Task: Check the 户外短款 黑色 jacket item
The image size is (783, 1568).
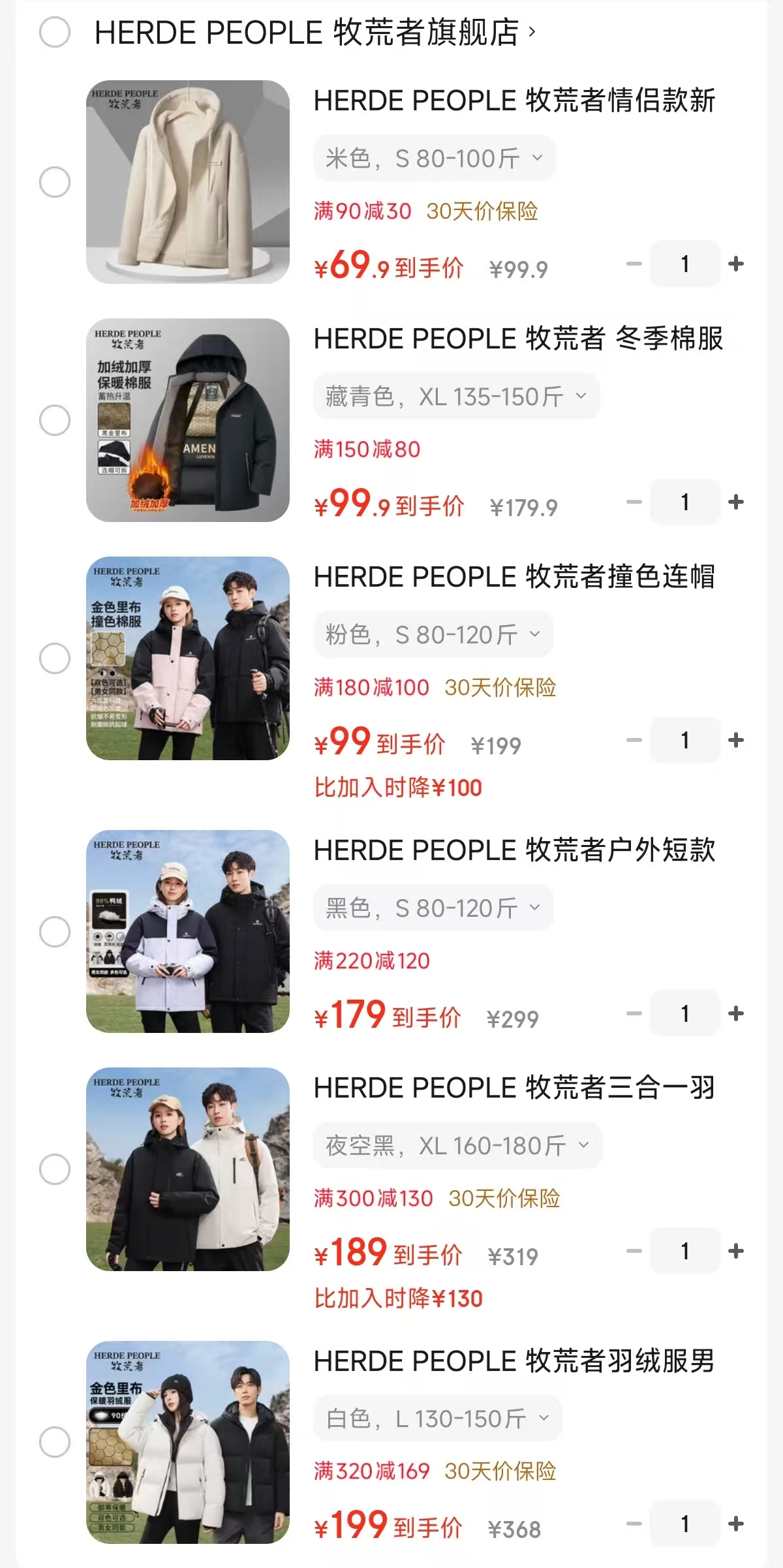Action: pyautogui.click(x=55, y=932)
